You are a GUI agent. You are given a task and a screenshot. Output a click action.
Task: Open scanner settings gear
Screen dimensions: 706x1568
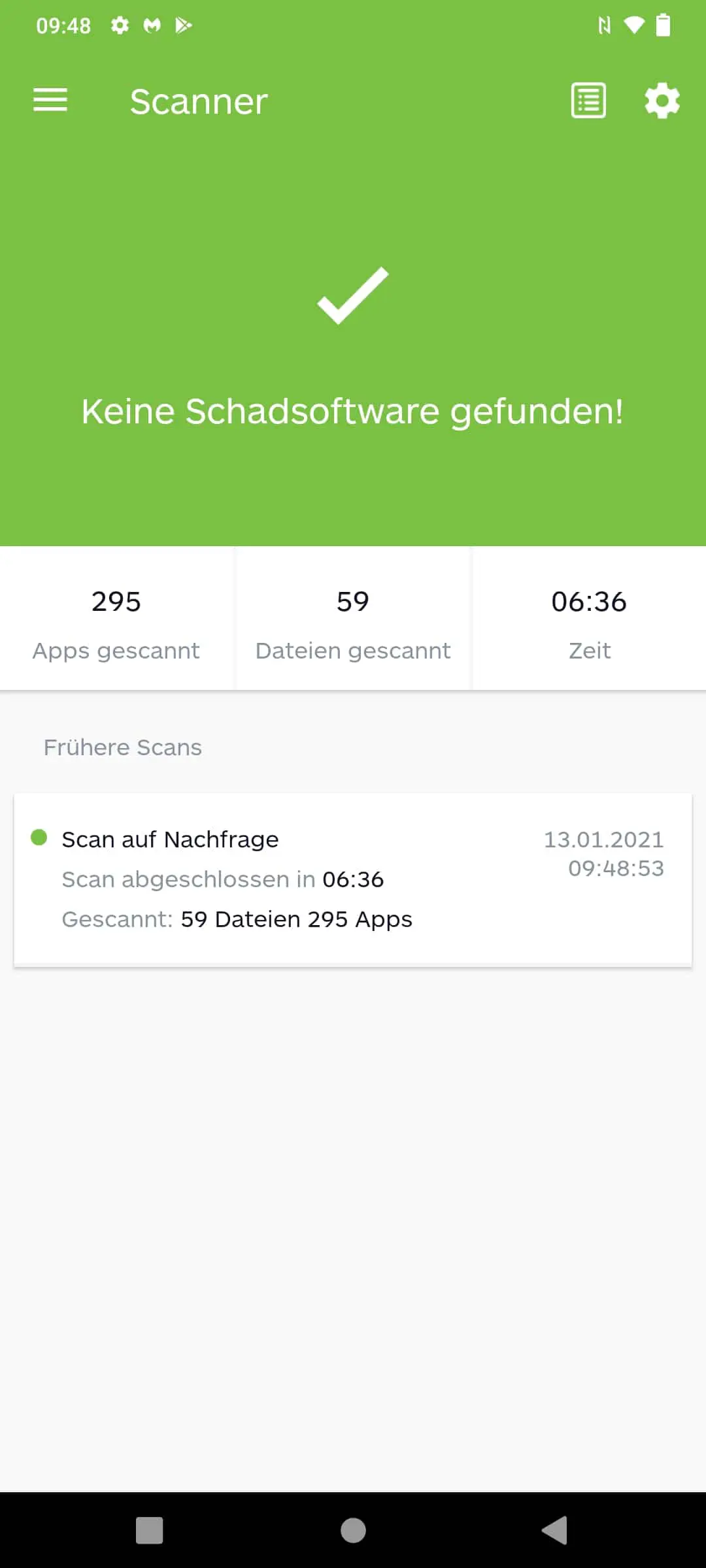pos(662,101)
